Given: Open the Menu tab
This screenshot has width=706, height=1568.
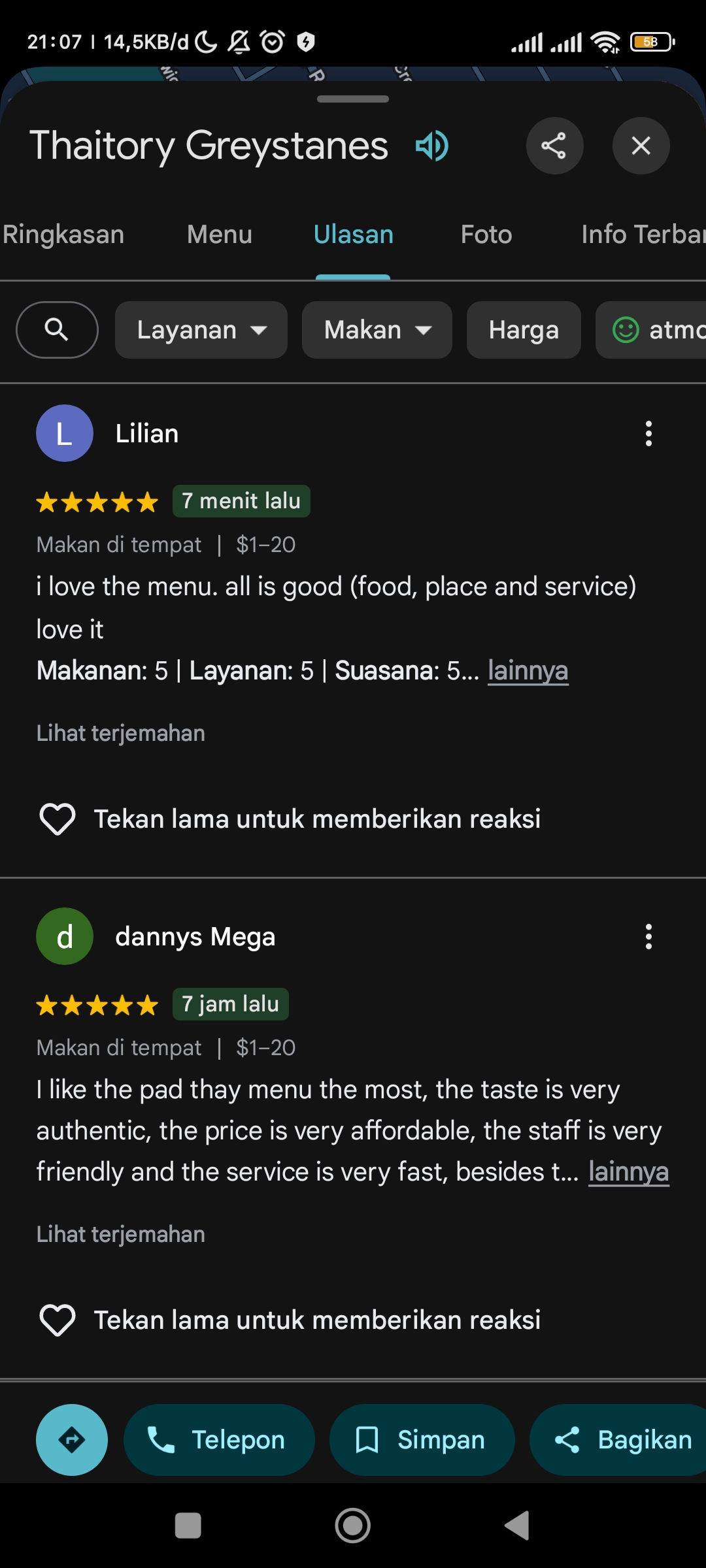Looking at the screenshot, I should pos(220,235).
